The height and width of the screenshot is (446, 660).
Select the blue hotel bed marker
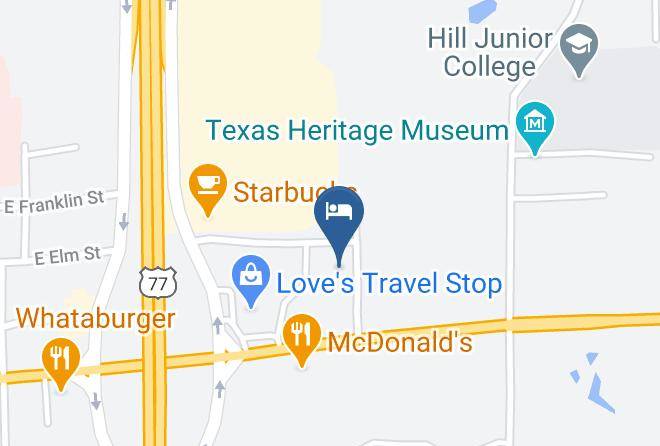coord(339,225)
